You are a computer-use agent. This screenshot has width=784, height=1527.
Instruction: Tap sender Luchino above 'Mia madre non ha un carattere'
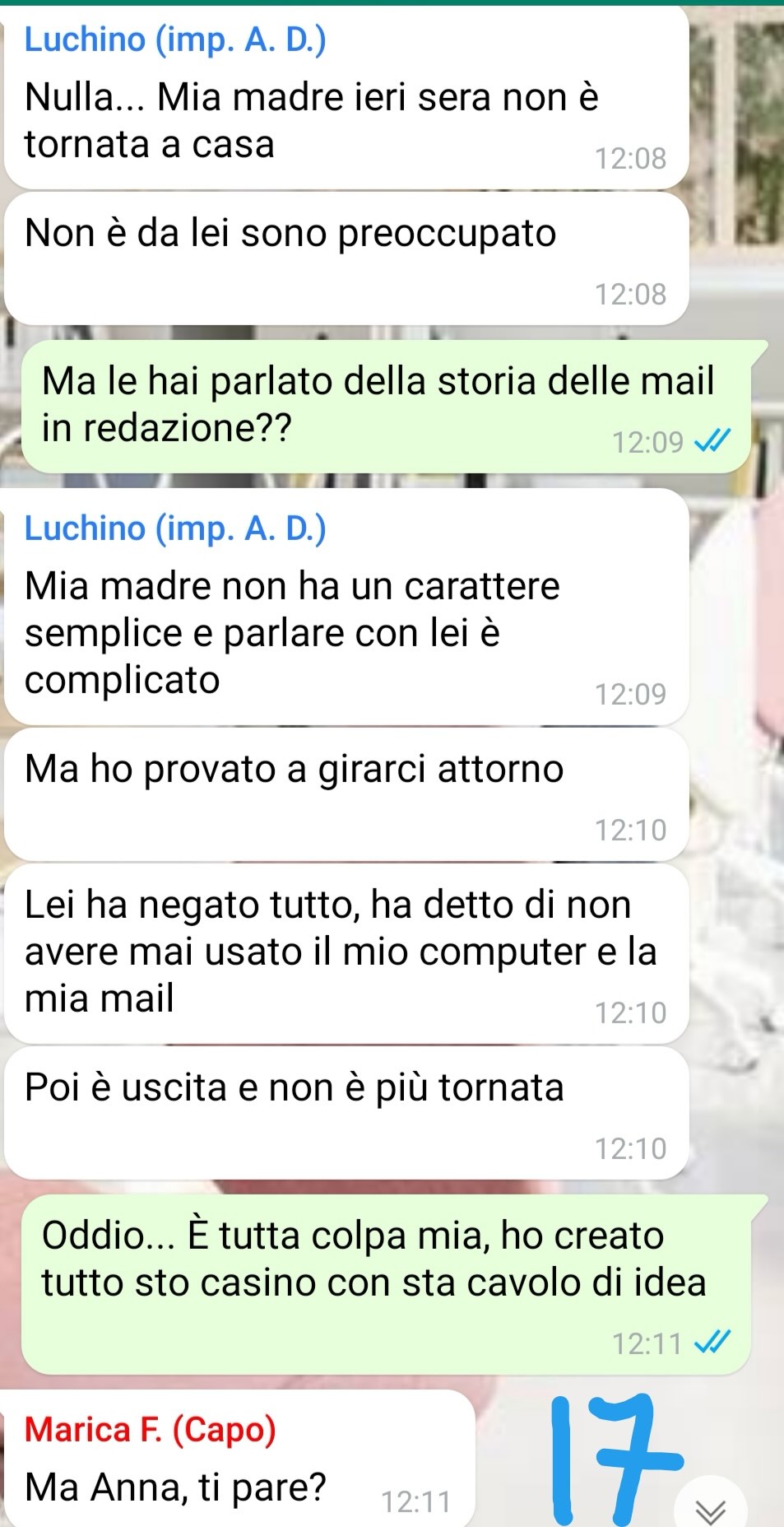(175, 528)
